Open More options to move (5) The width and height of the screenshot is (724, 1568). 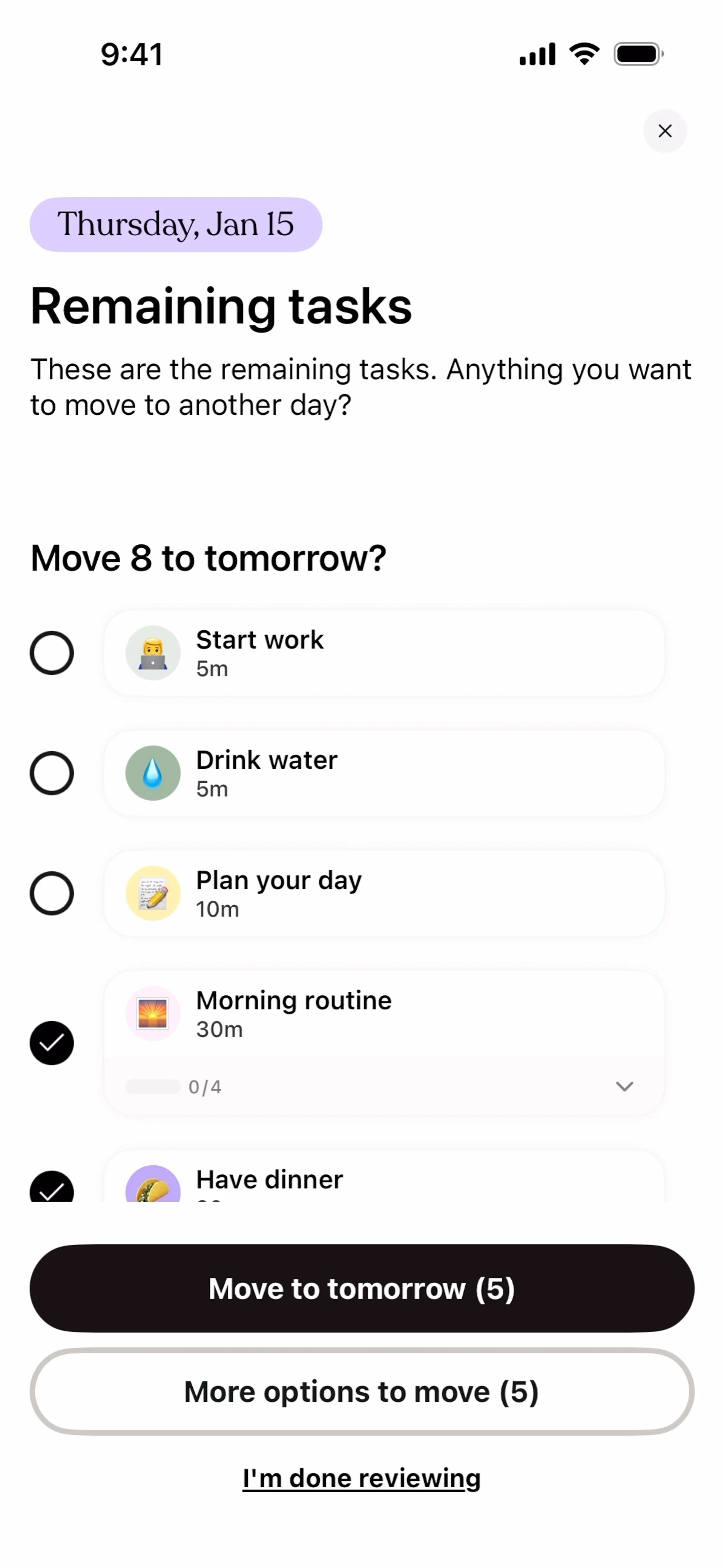[362, 1392]
